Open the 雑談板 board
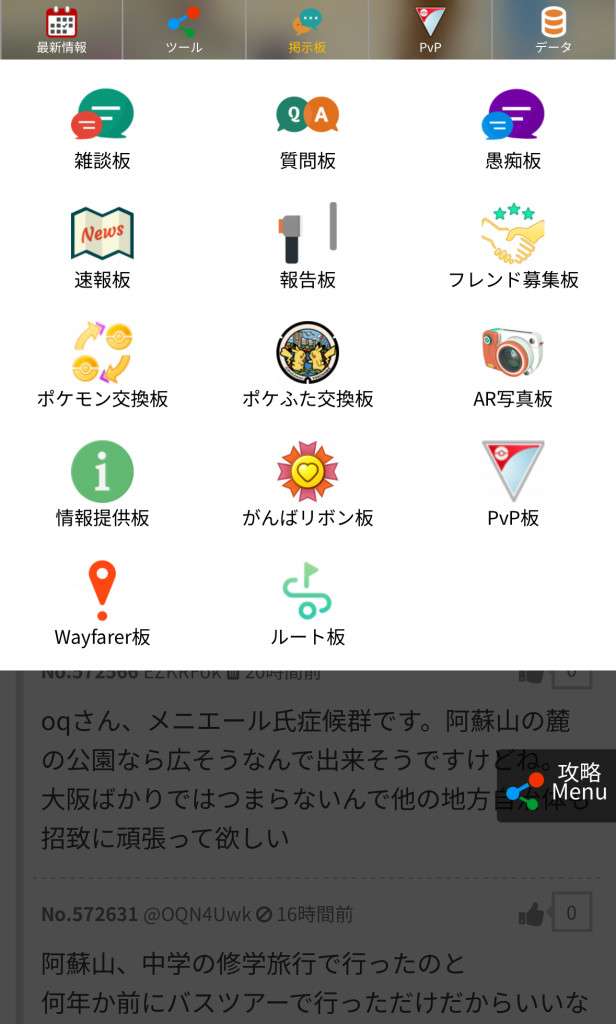The height and width of the screenshot is (1024, 616). click(102, 129)
